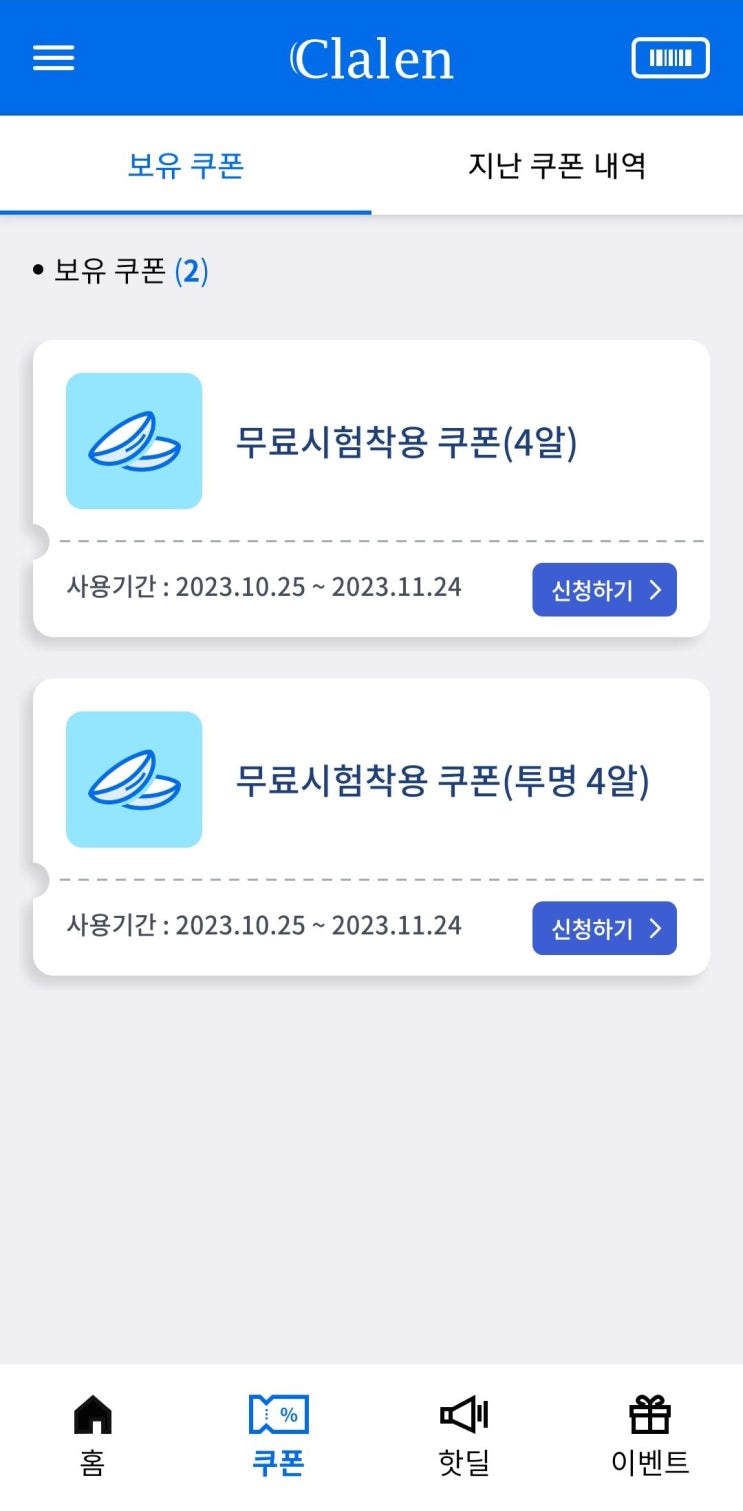Open the barcode icon in header

pyautogui.click(x=670, y=58)
